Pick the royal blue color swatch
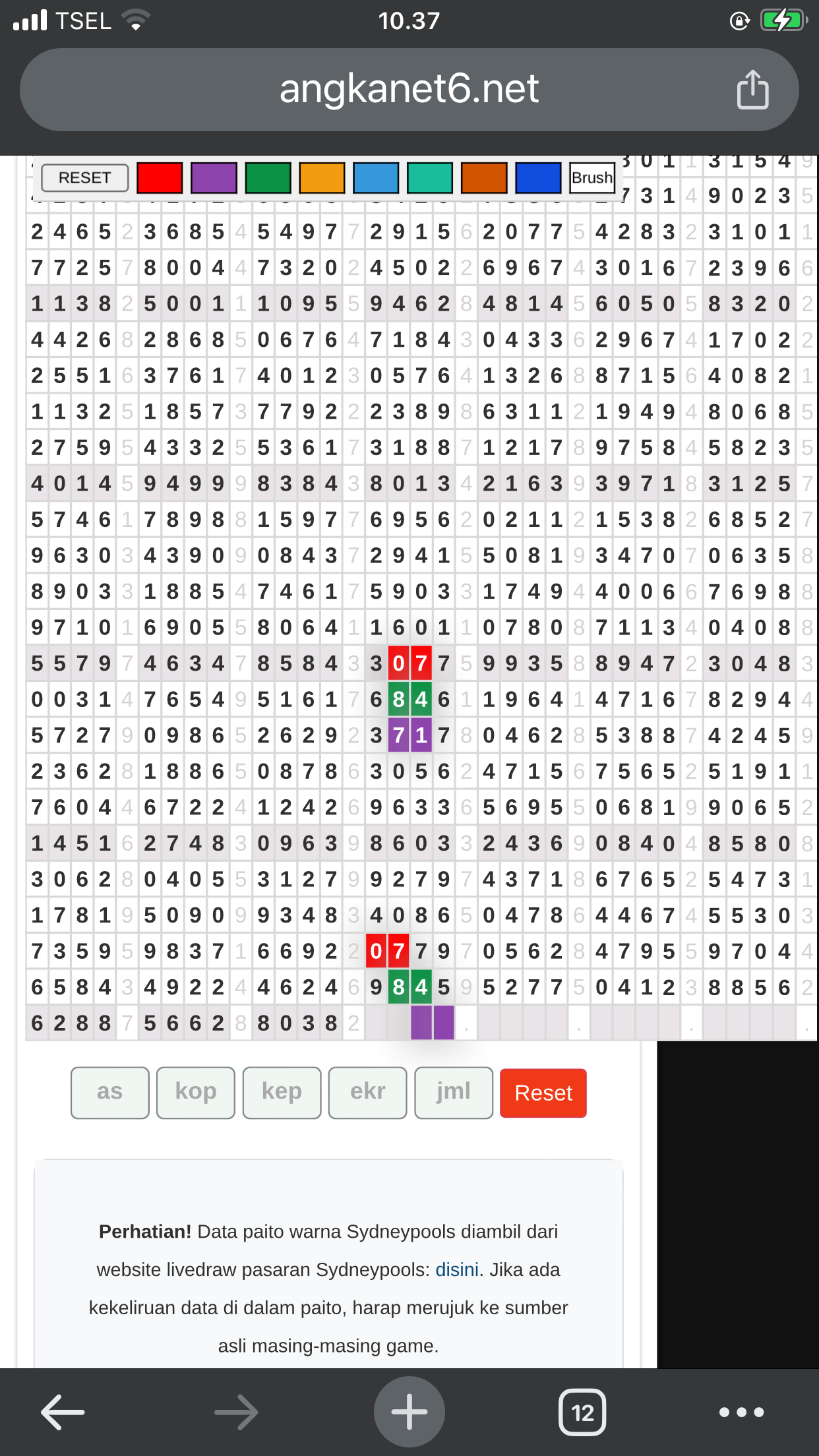Image resolution: width=819 pixels, height=1456 pixels. 538,178
